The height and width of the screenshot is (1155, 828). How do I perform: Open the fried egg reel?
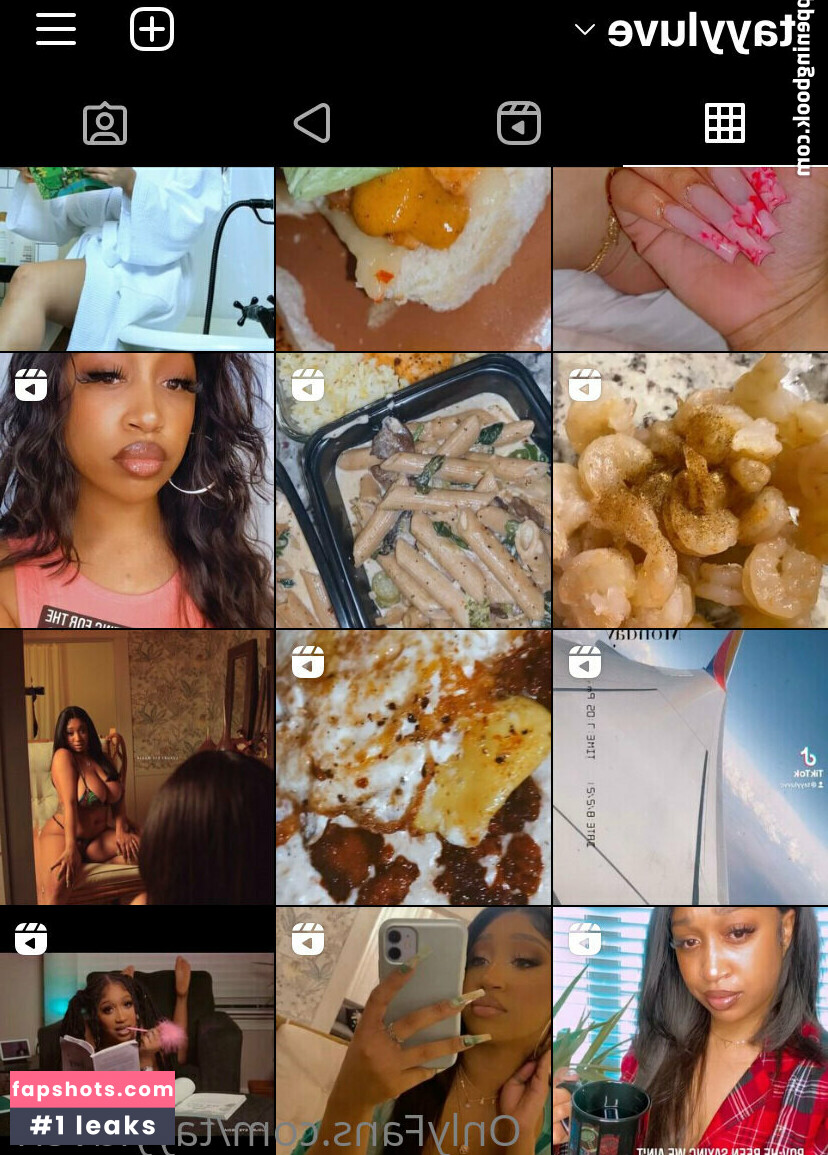tap(413, 767)
